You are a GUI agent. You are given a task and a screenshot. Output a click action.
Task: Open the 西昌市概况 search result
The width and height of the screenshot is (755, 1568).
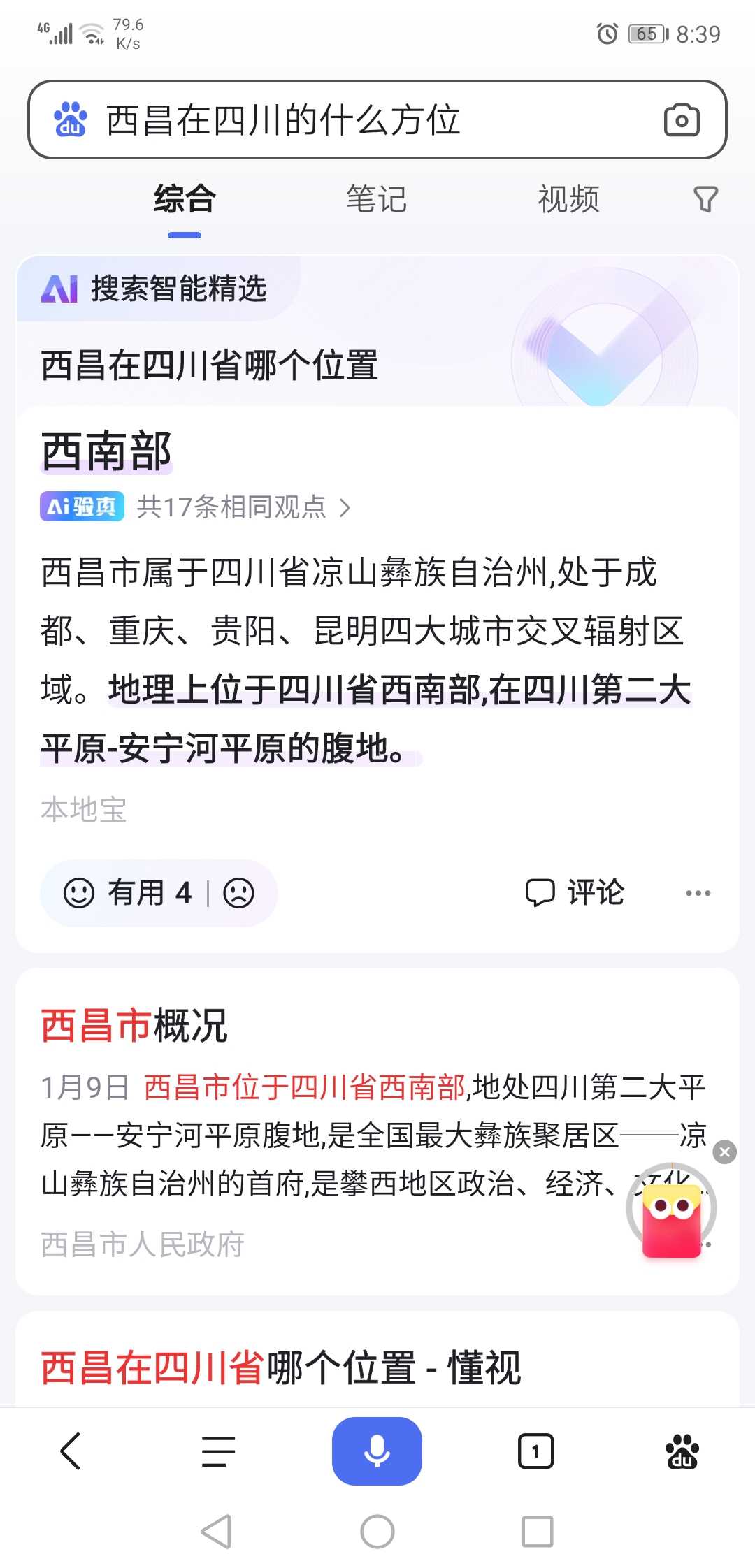point(134,1025)
